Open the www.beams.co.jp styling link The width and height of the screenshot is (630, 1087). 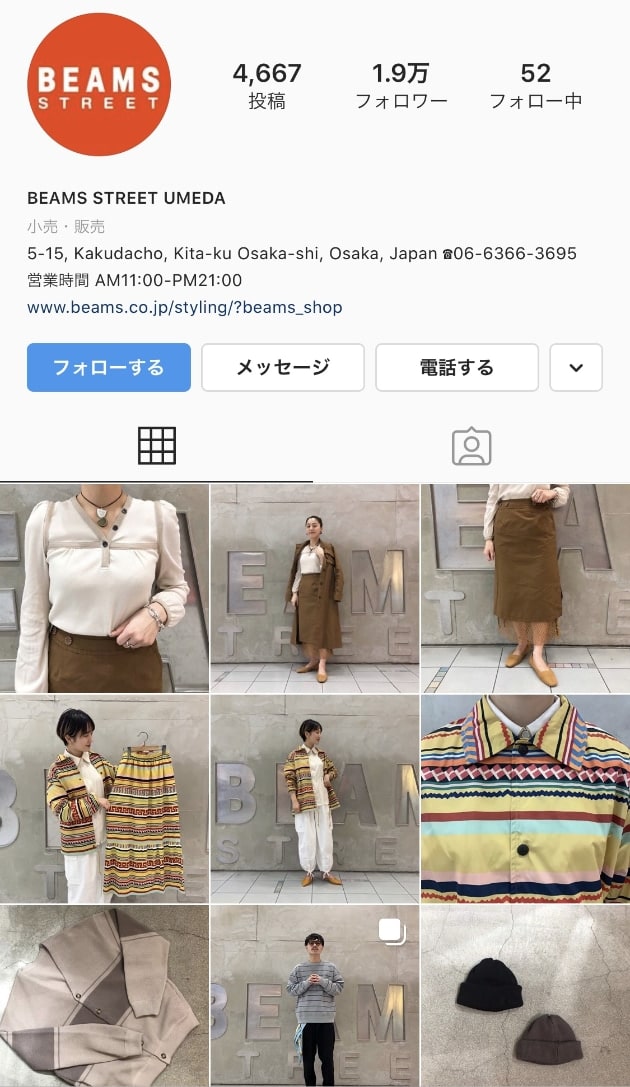[x=184, y=307]
